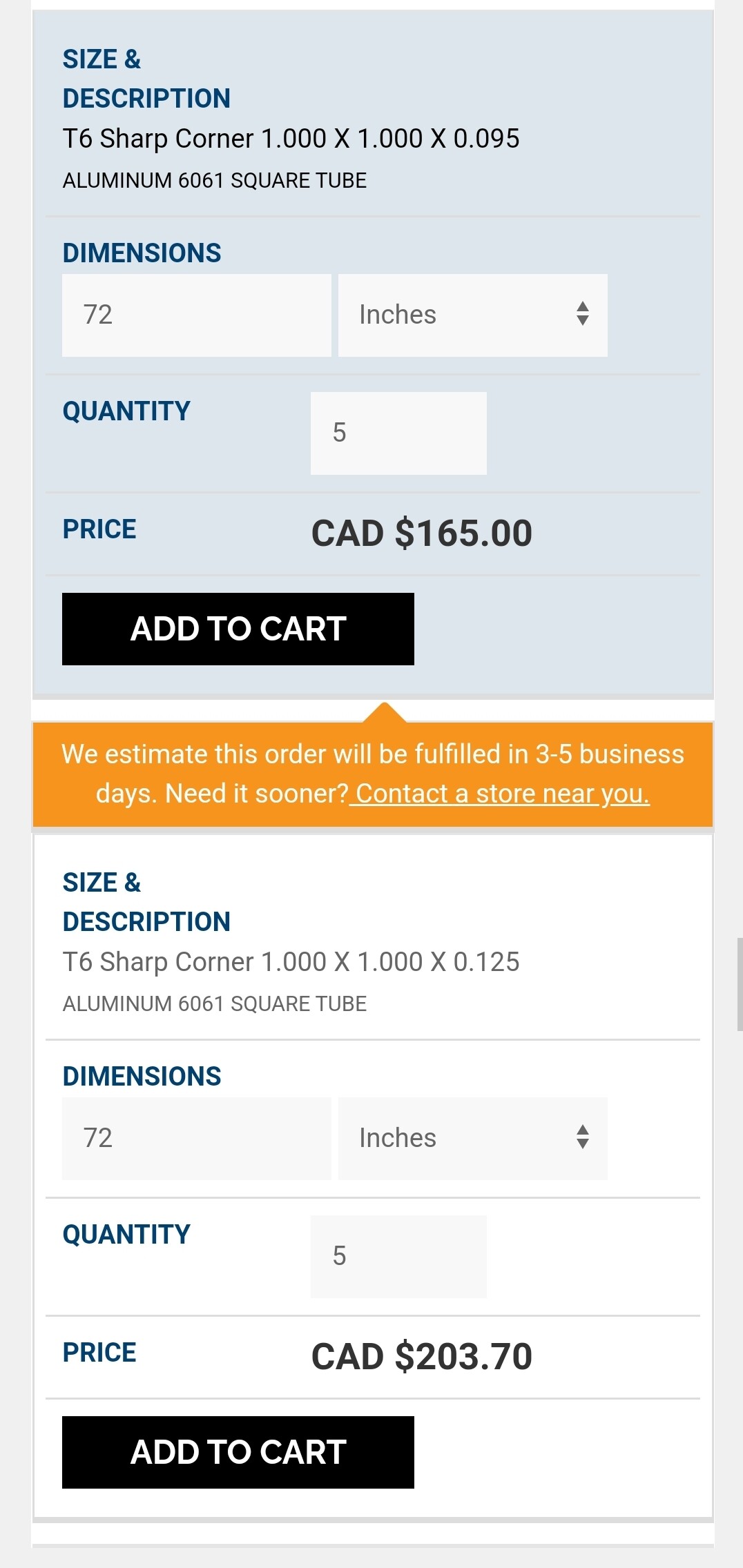Open the Contact a store near you link

500,794
